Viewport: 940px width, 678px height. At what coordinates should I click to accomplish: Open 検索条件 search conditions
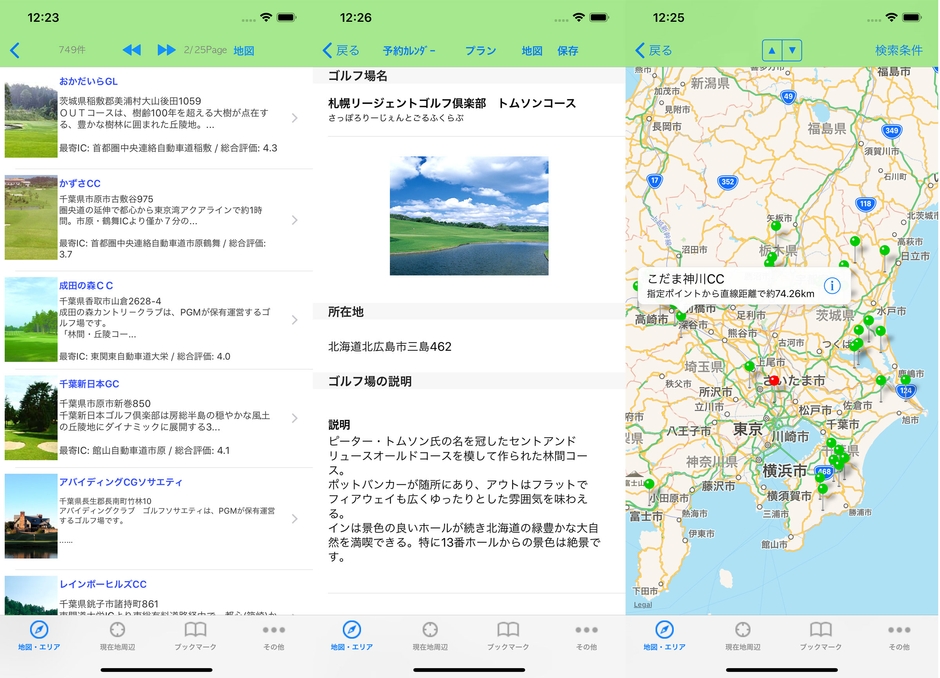899,50
